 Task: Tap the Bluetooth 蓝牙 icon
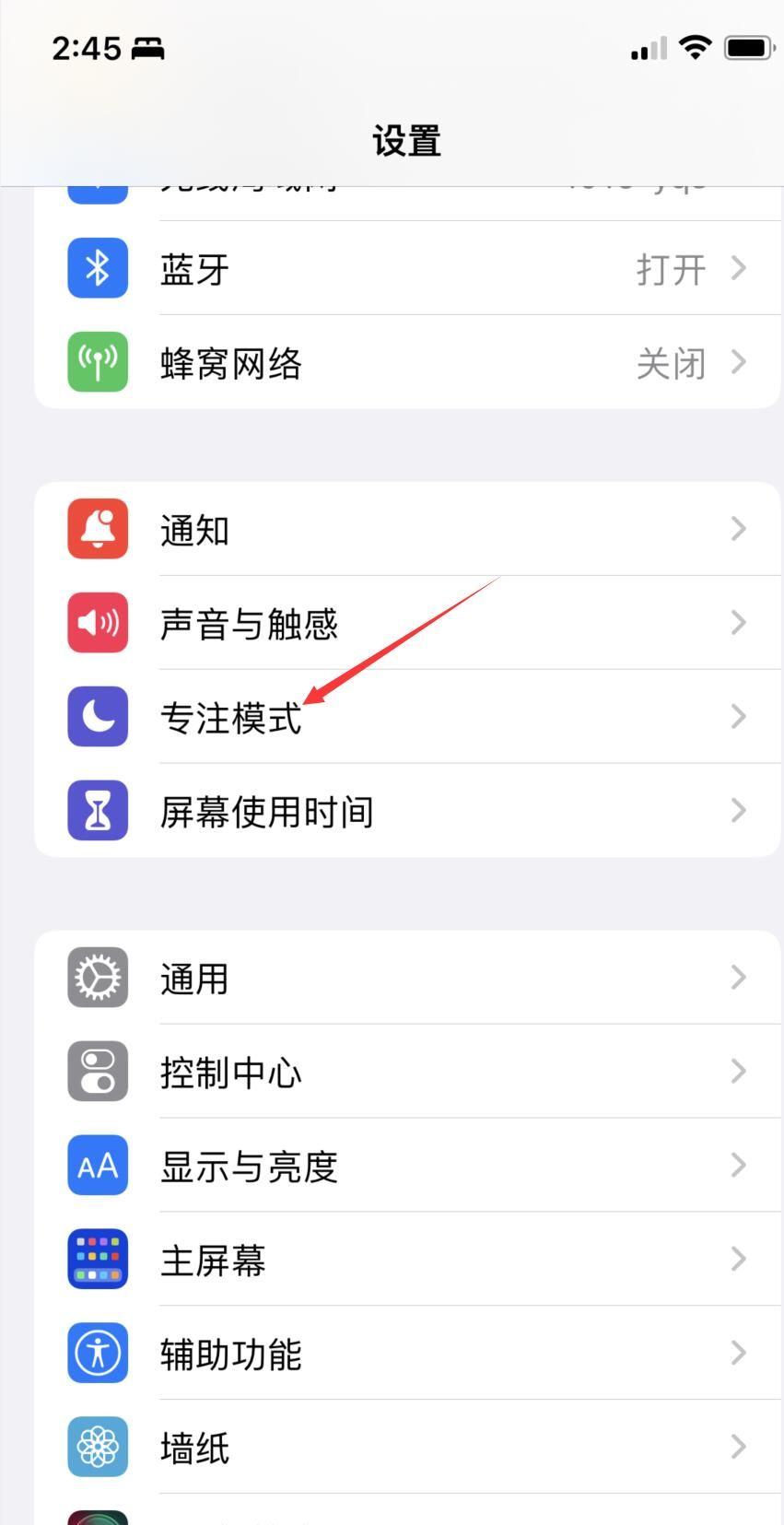[x=97, y=268]
